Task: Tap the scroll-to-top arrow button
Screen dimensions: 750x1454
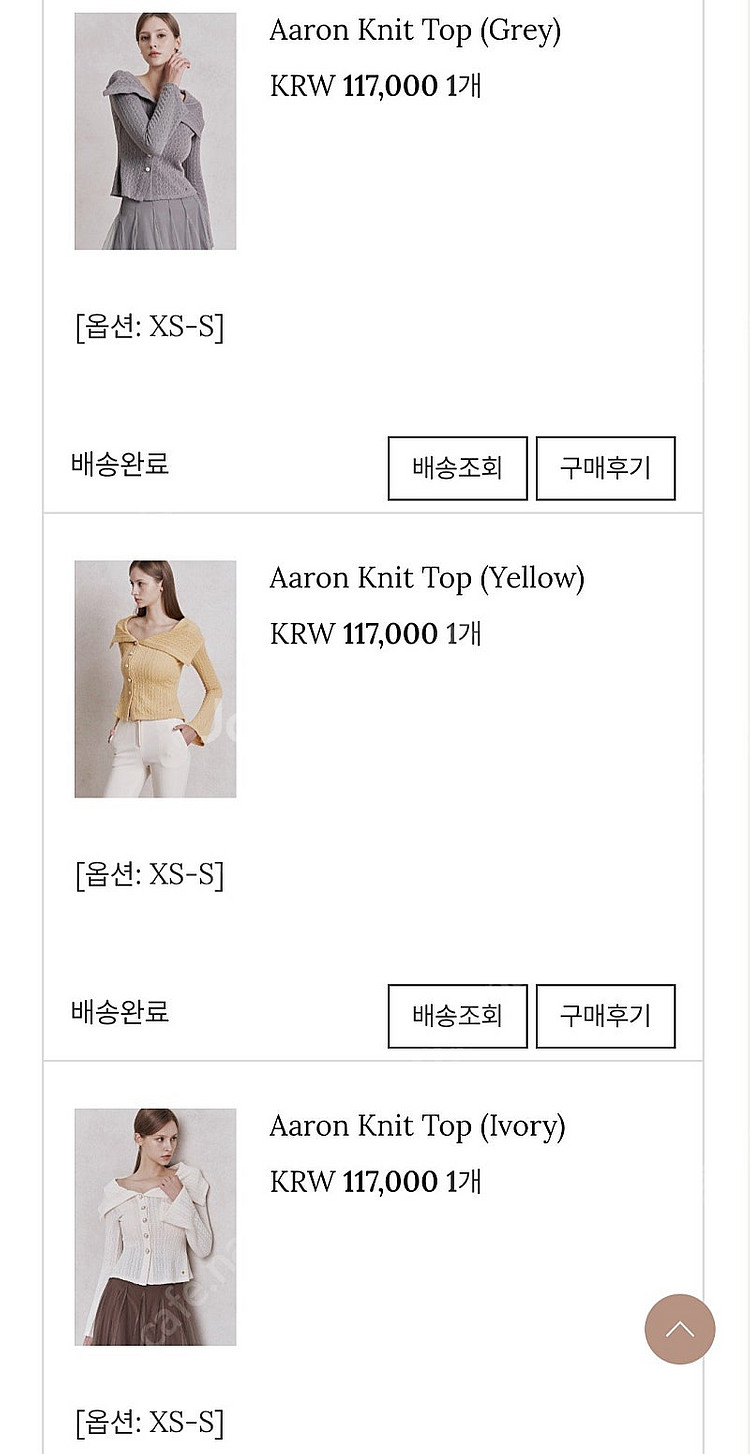Action: [x=679, y=1330]
